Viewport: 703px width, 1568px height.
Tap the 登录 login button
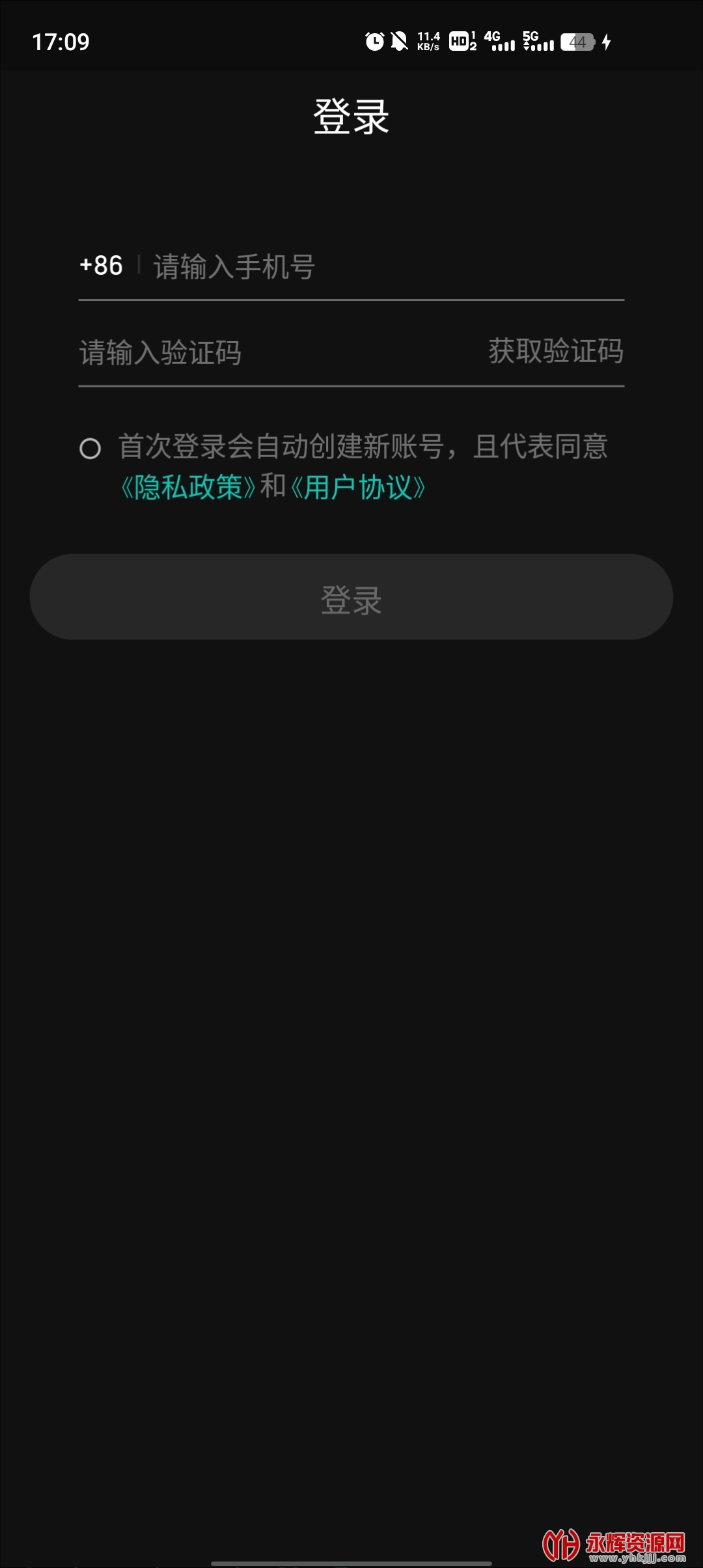pos(351,597)
